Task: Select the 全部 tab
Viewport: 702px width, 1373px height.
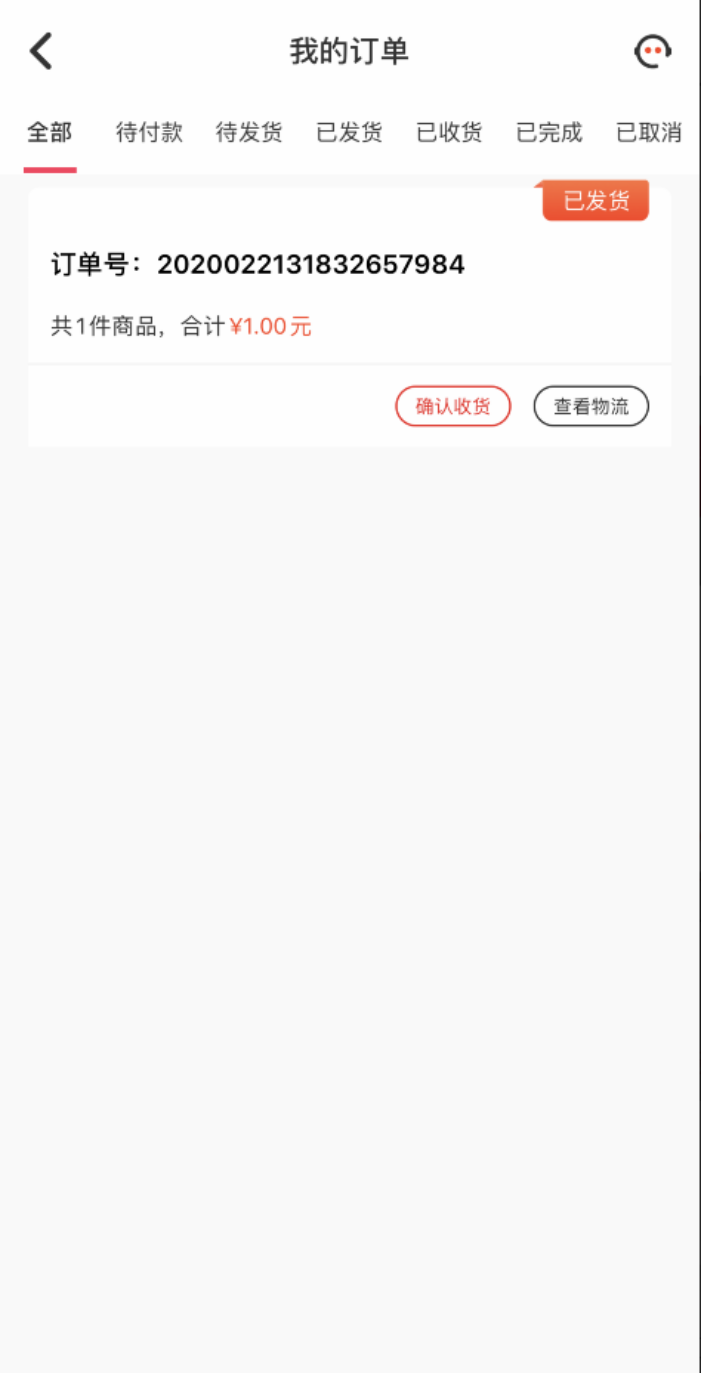Action: pyautogui.click(x=50, y=132)
